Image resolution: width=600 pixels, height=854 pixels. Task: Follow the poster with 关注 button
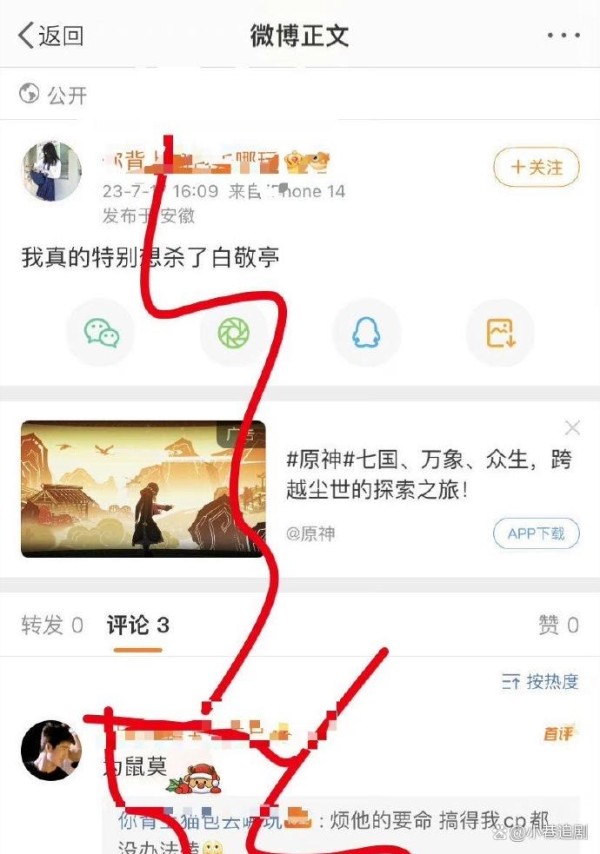click(536, 168)
